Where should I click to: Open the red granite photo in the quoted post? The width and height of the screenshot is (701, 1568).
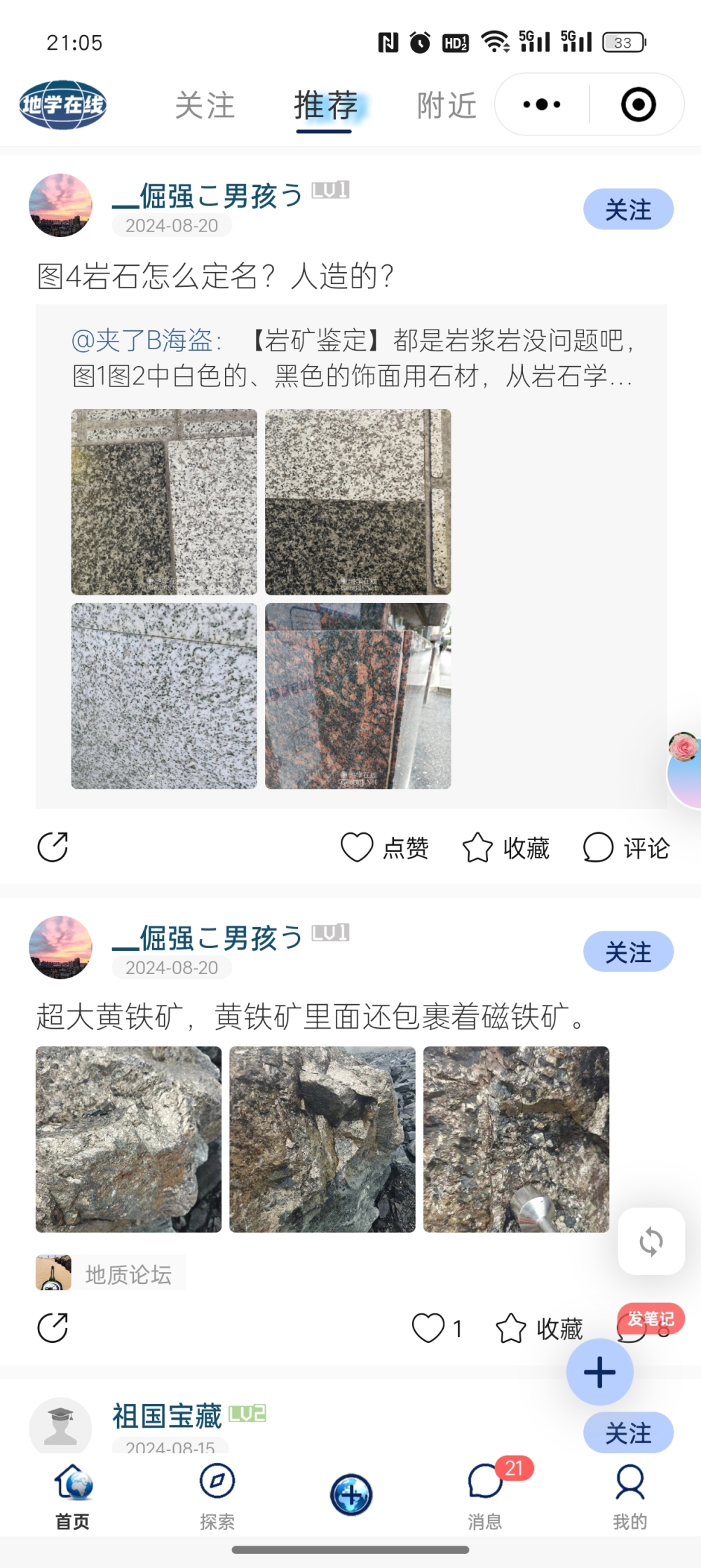[x=358, y=696]
